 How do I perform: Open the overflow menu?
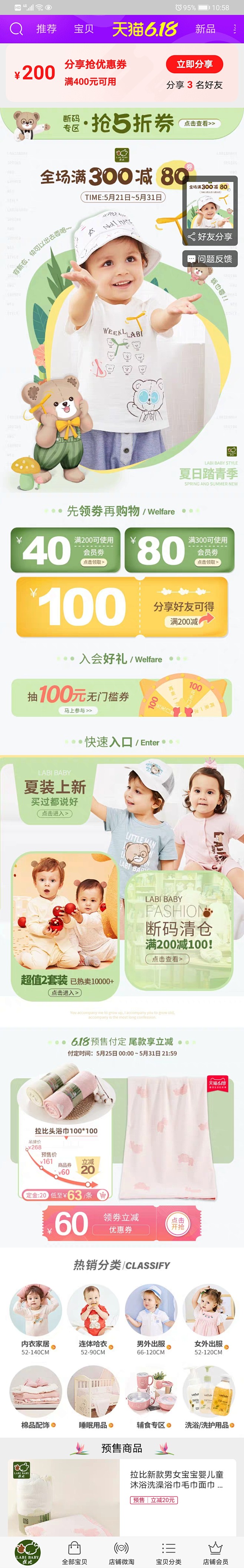[234, 29]
